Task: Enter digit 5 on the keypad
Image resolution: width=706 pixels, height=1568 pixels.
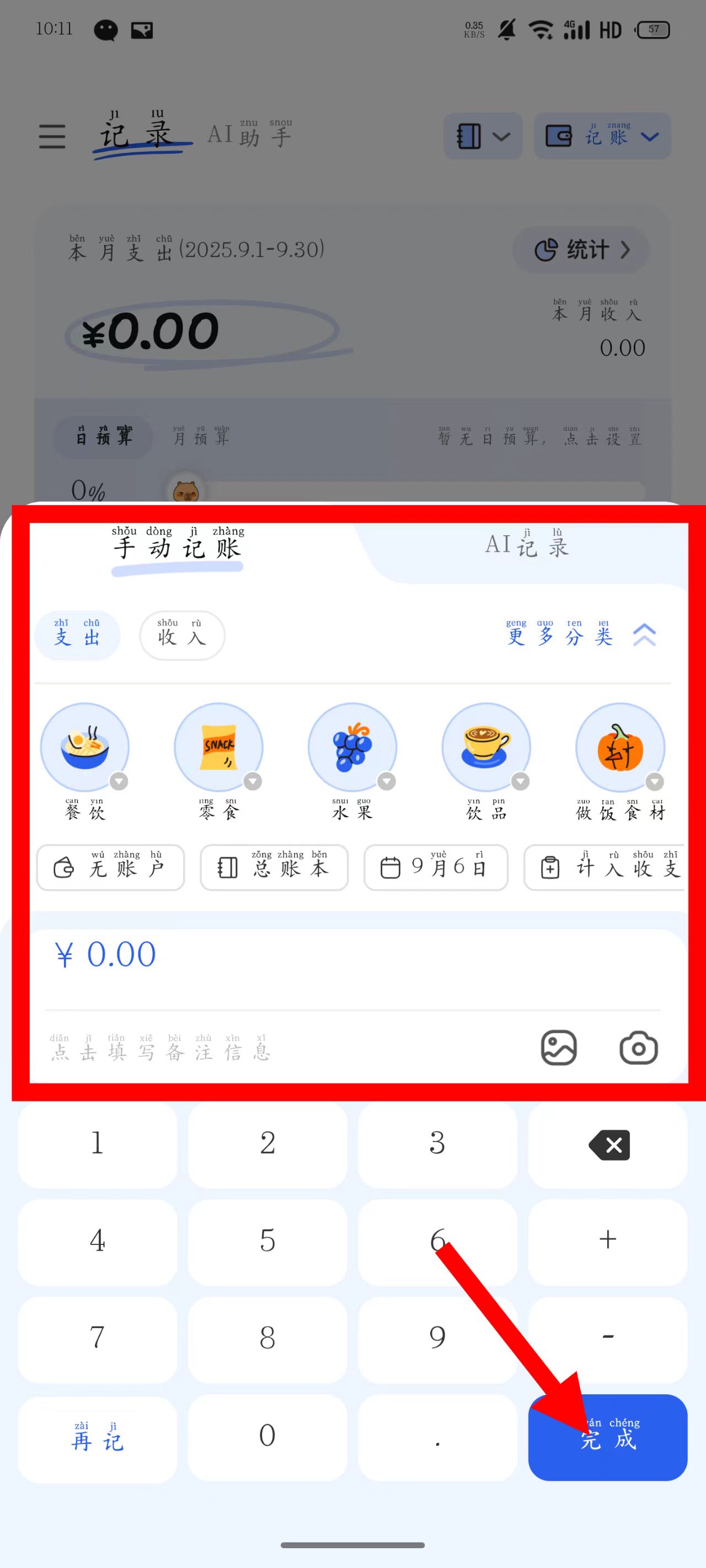Action: tap(268, 1241)
